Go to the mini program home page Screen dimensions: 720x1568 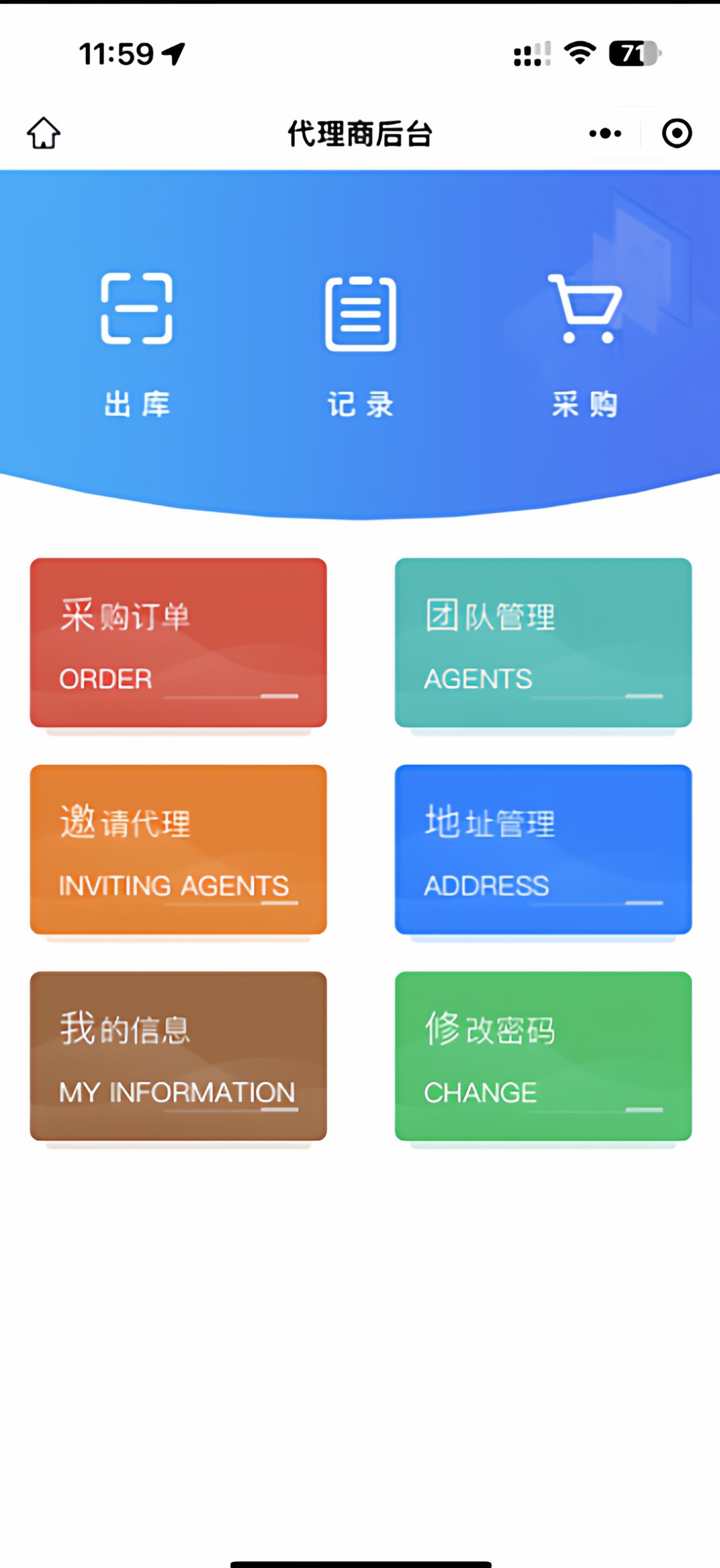43,133
